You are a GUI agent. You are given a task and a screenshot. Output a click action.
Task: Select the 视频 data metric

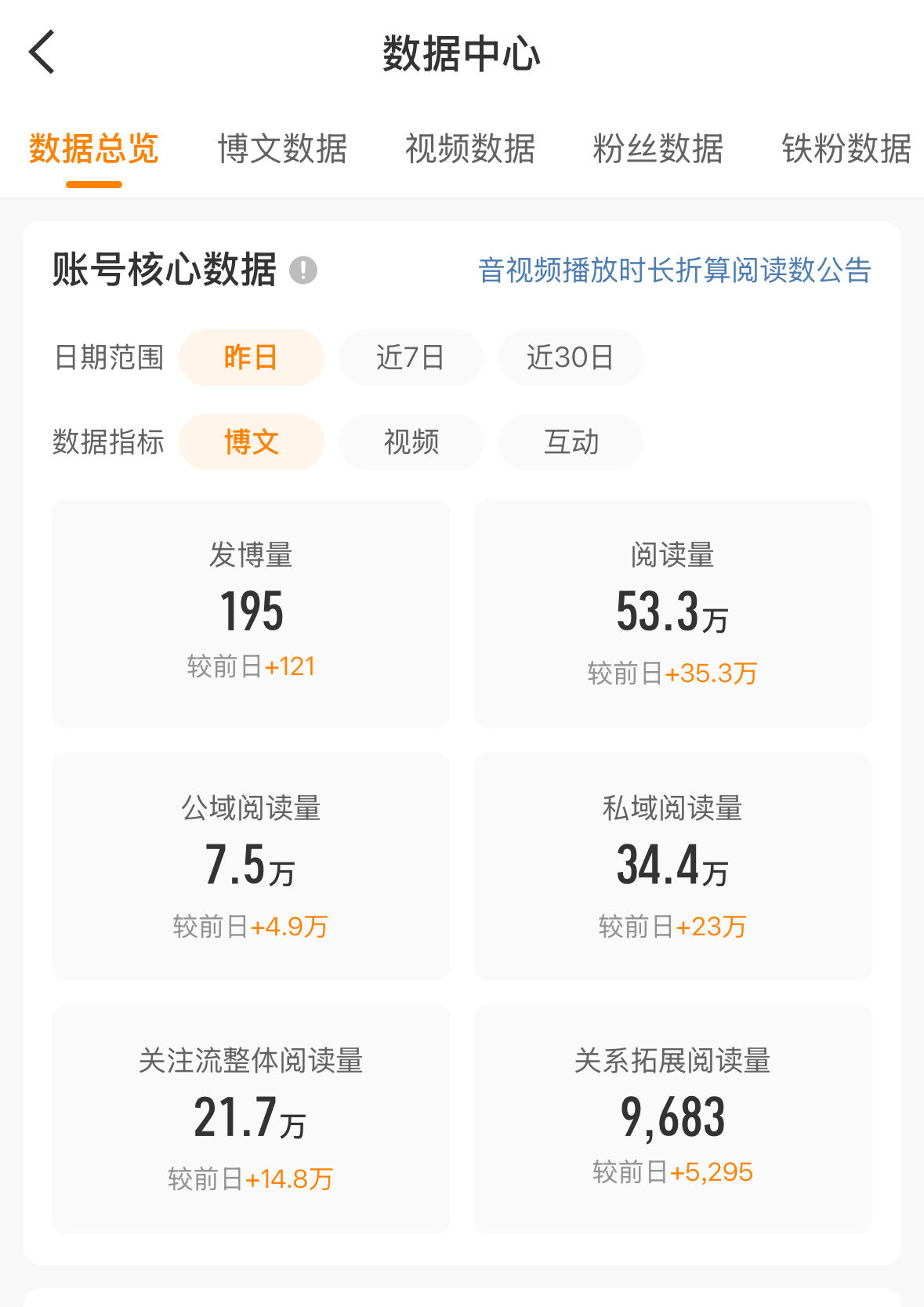(x=411, y=442)
